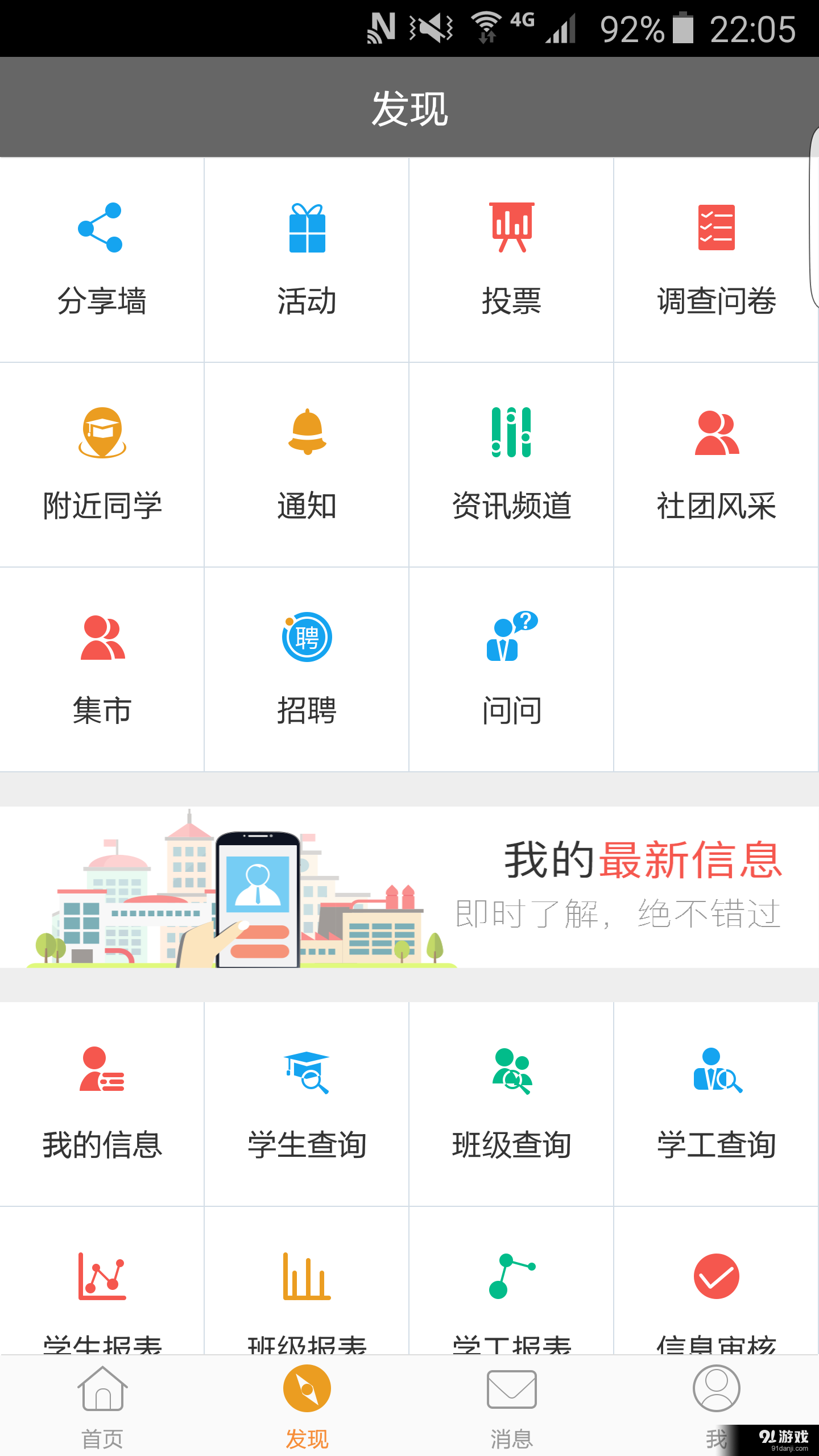Viewport: 819px width, 1456px height.
Task: Switch to the 消息 messages tab
Action: (x=511, y=1405)
